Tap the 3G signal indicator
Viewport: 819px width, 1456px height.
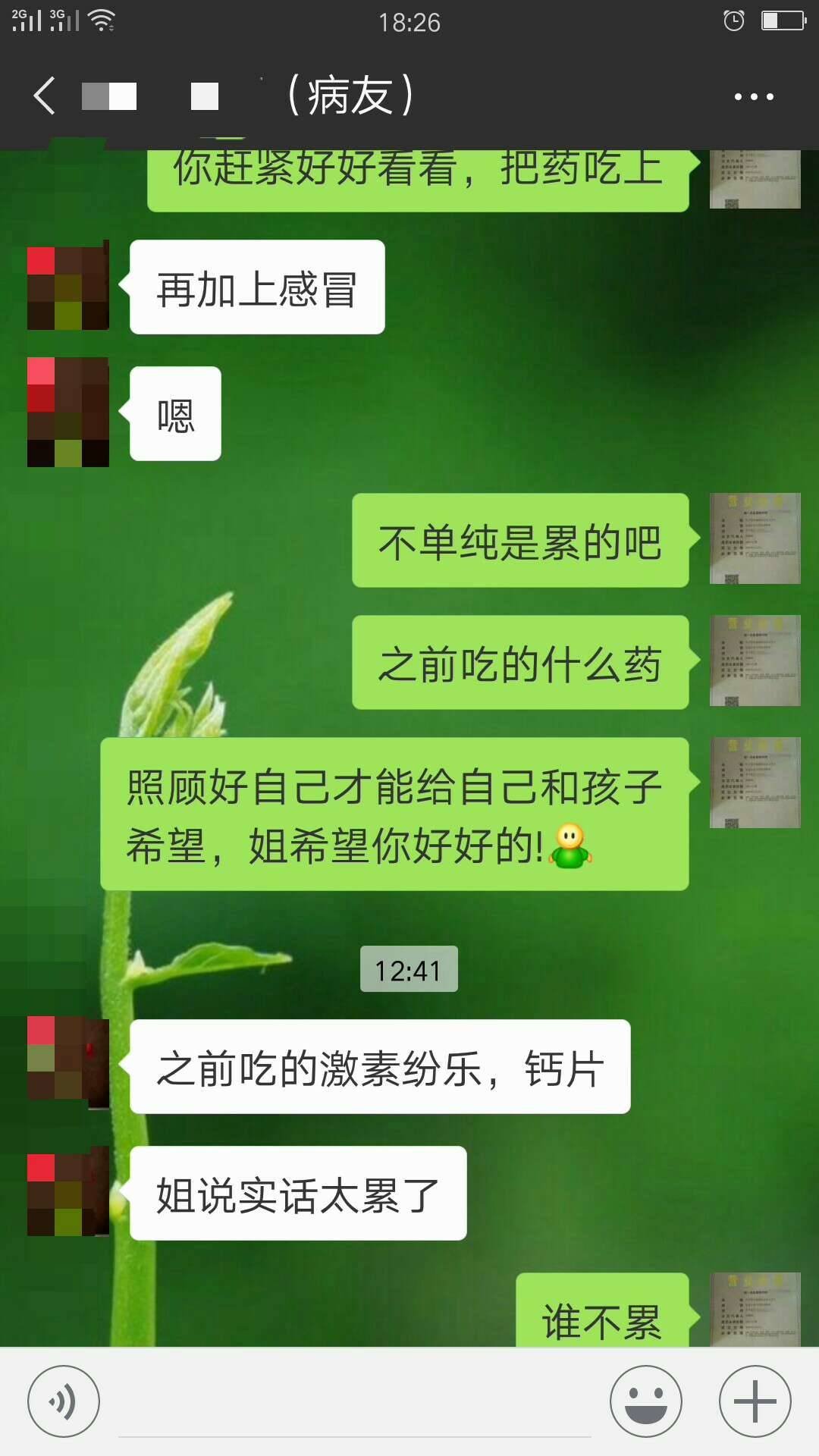pos(63,19)
